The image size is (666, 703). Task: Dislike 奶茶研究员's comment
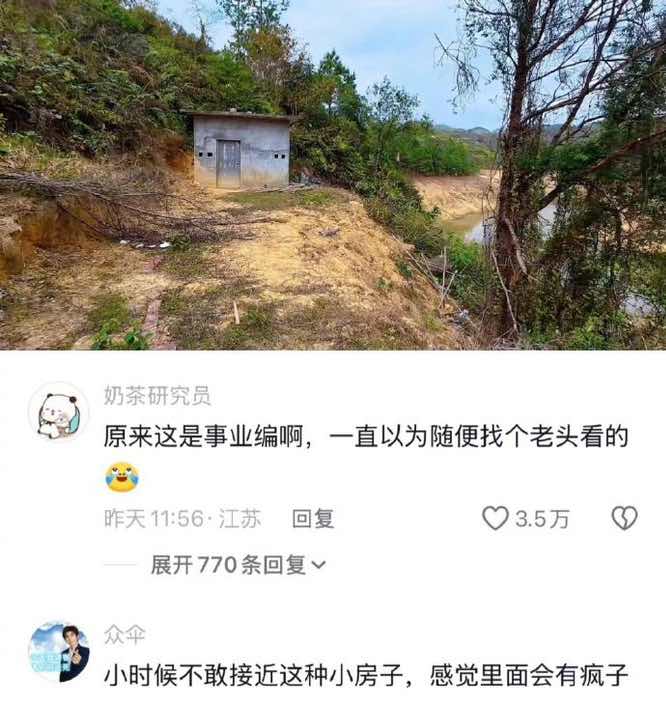[624, 518]
